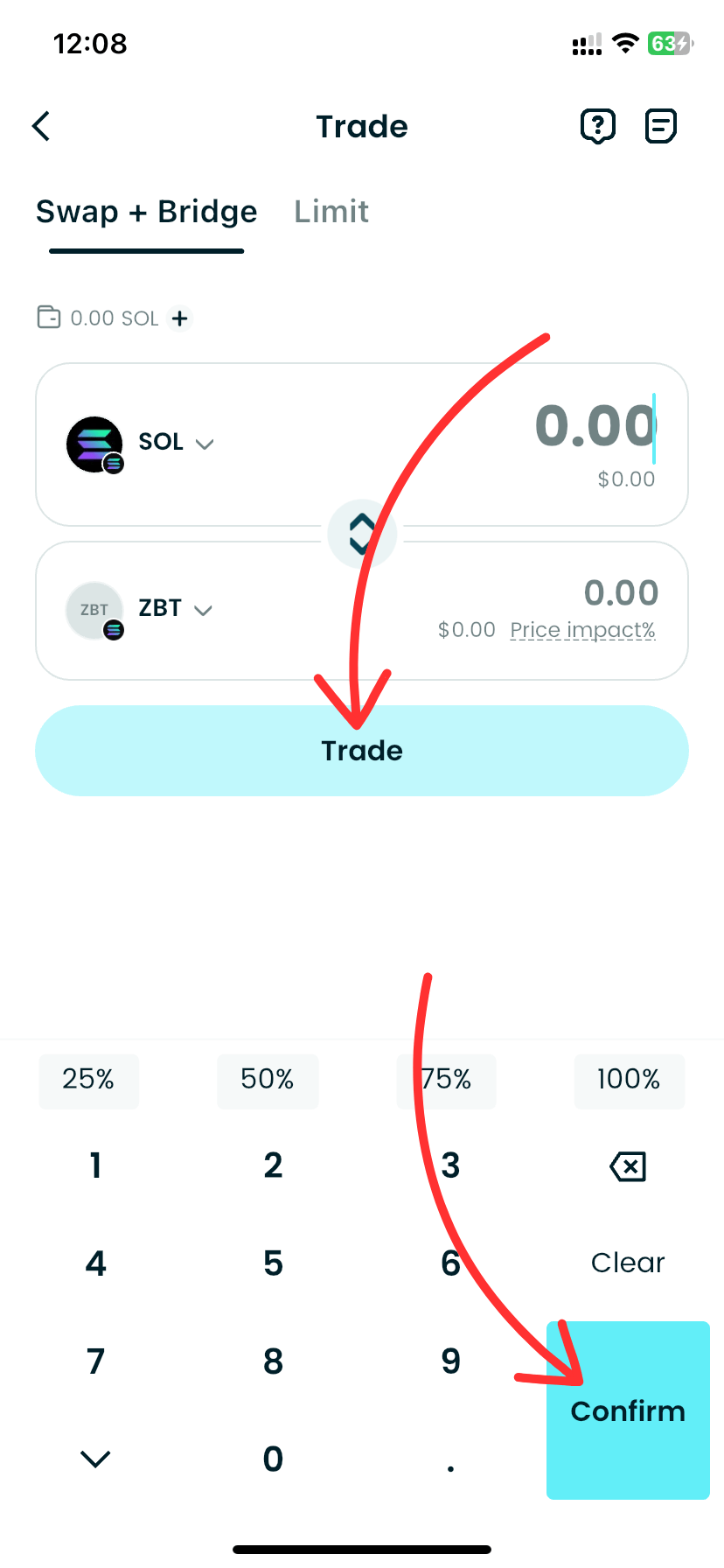This screenshot has width=724, height=1568.
Task: Delete the last digit with backspace
Action: click(628, 1166)
